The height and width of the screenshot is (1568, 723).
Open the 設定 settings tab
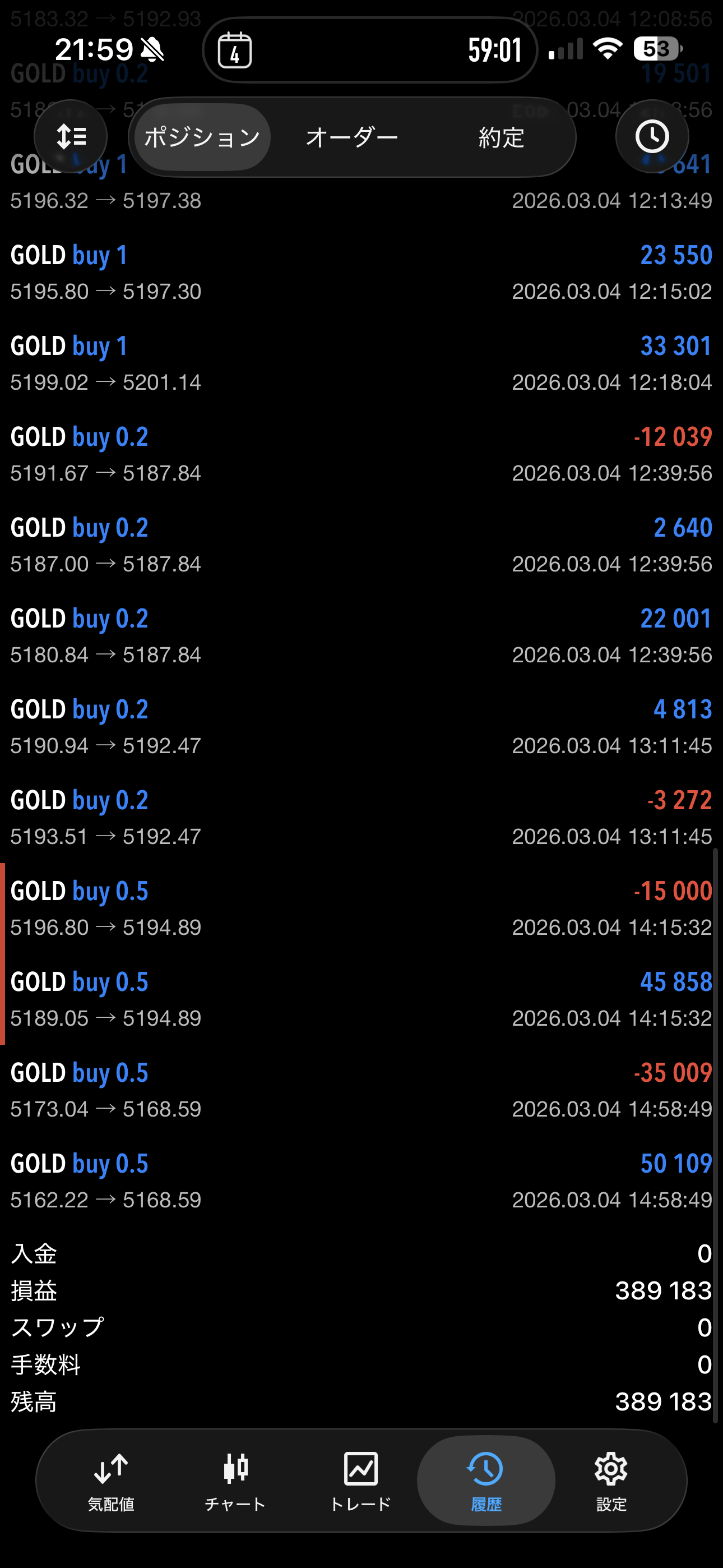click(x=610, y=1480)
